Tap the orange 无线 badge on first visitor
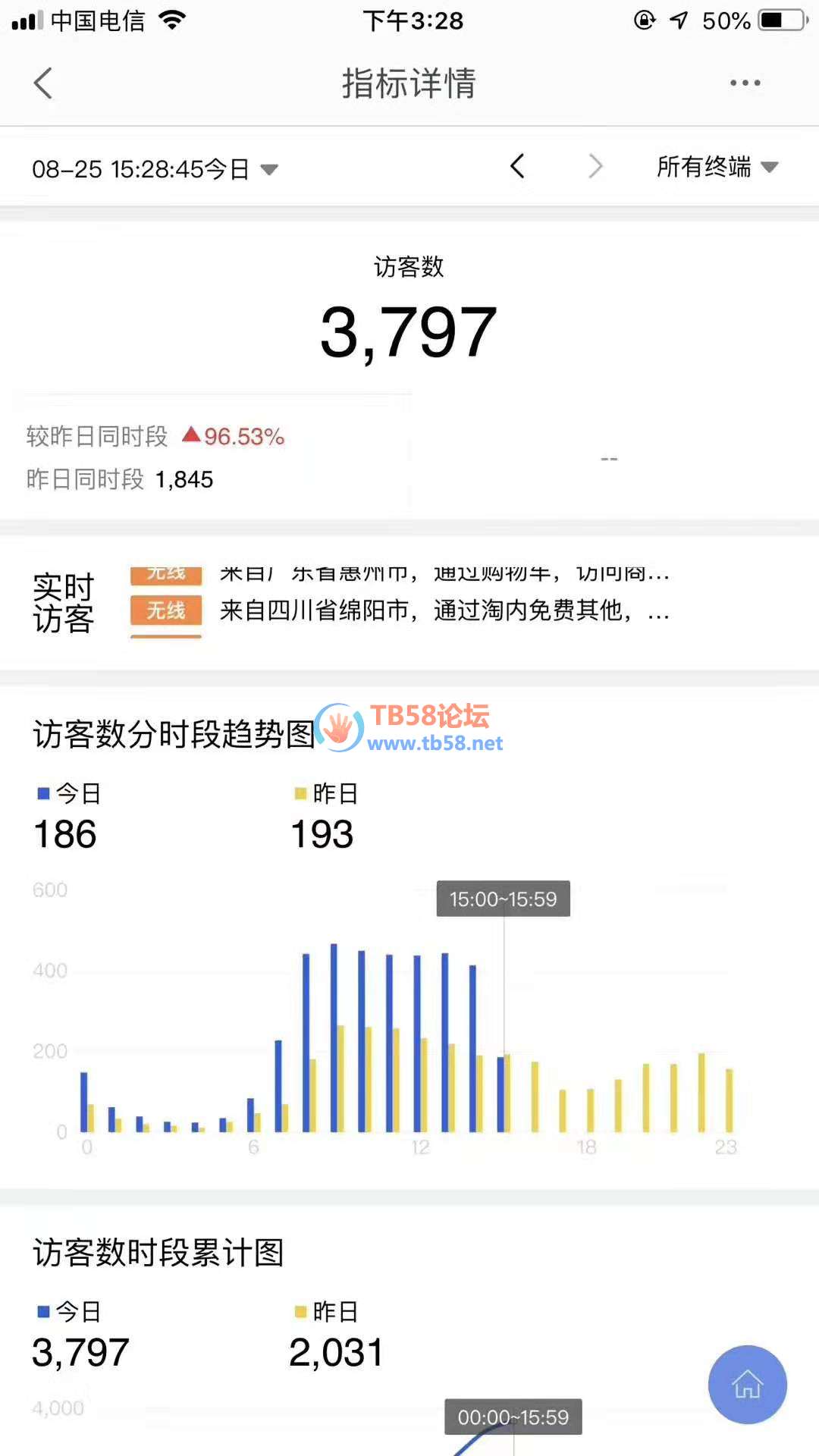Image resolution: width=819 pixels, height=1456 pixels. coord(166,573)
